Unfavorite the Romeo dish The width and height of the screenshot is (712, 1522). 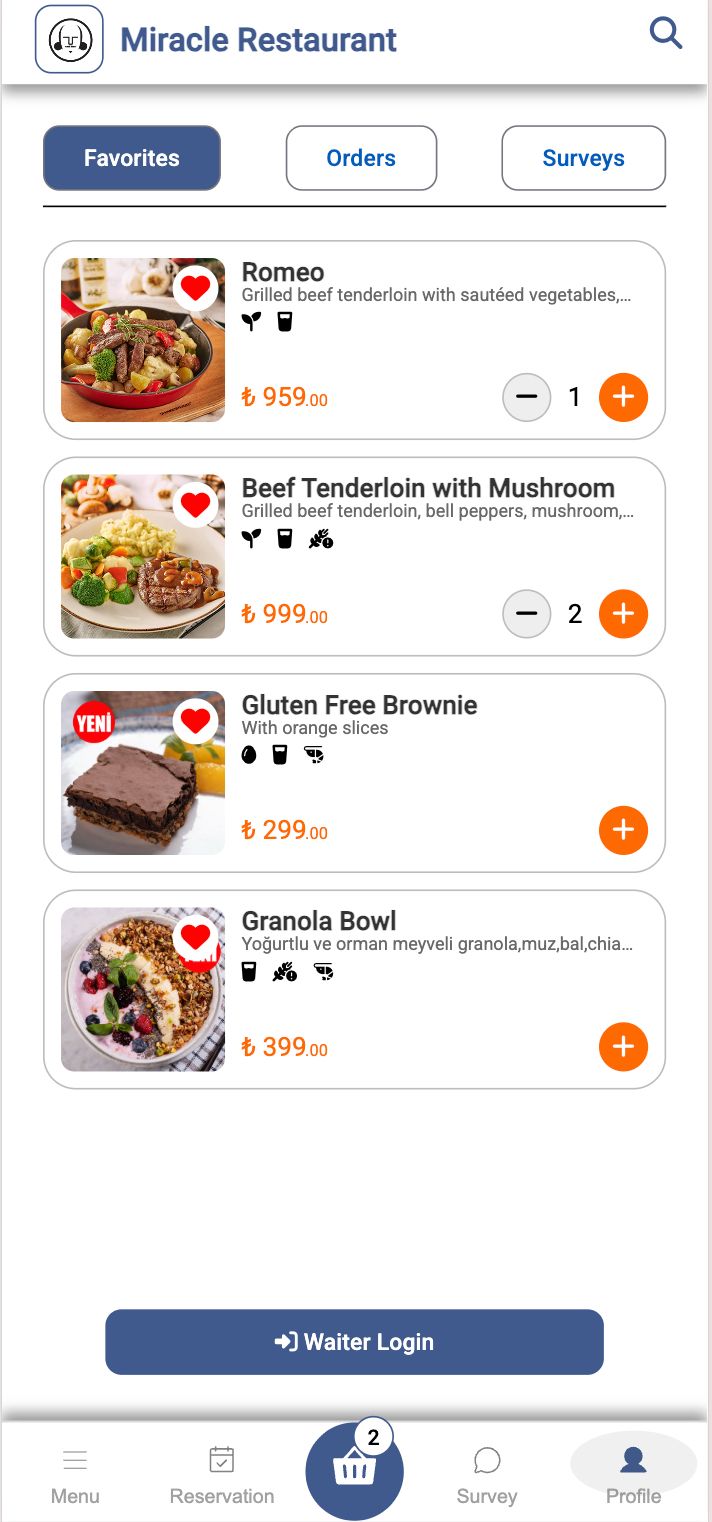coord(196,289)
